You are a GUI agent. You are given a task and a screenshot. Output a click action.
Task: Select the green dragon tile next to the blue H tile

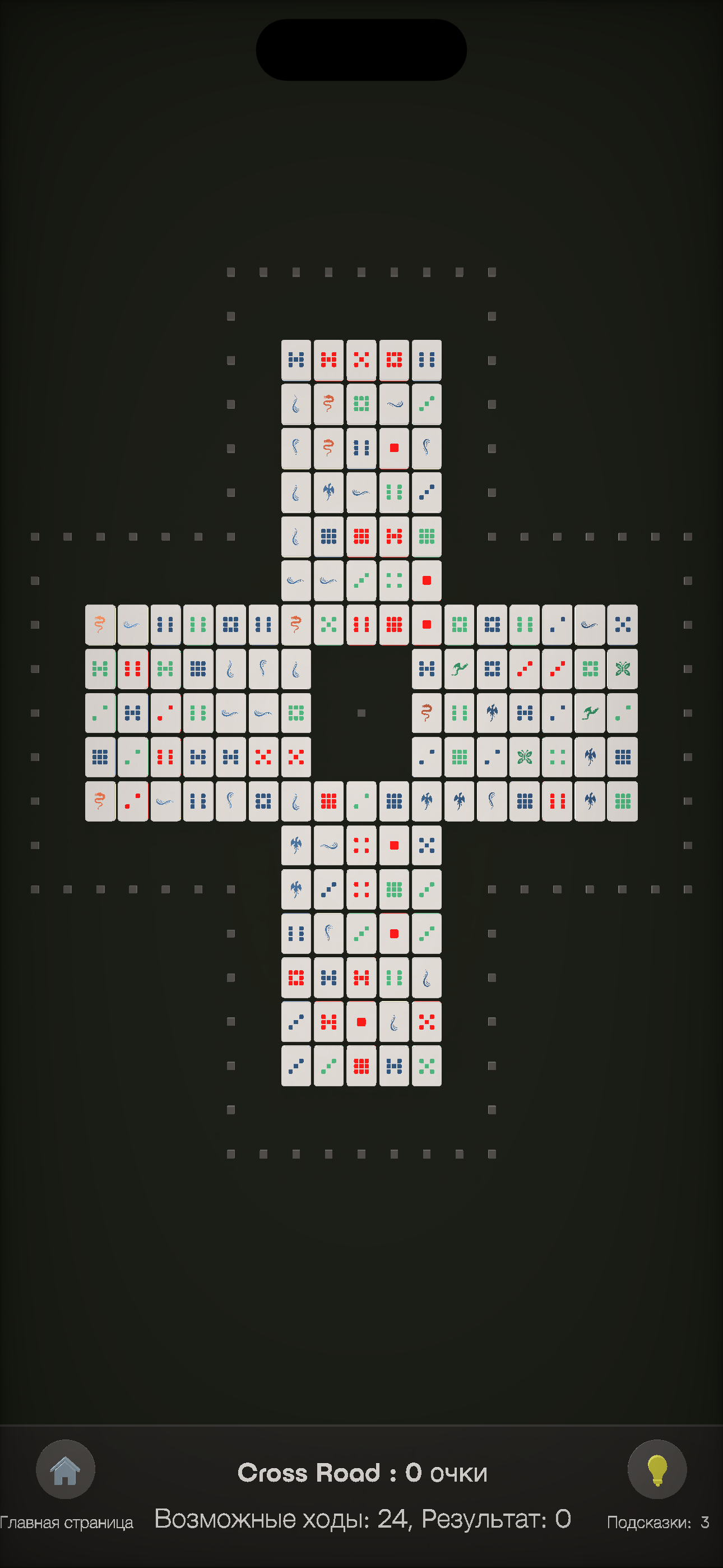(459, 669)
